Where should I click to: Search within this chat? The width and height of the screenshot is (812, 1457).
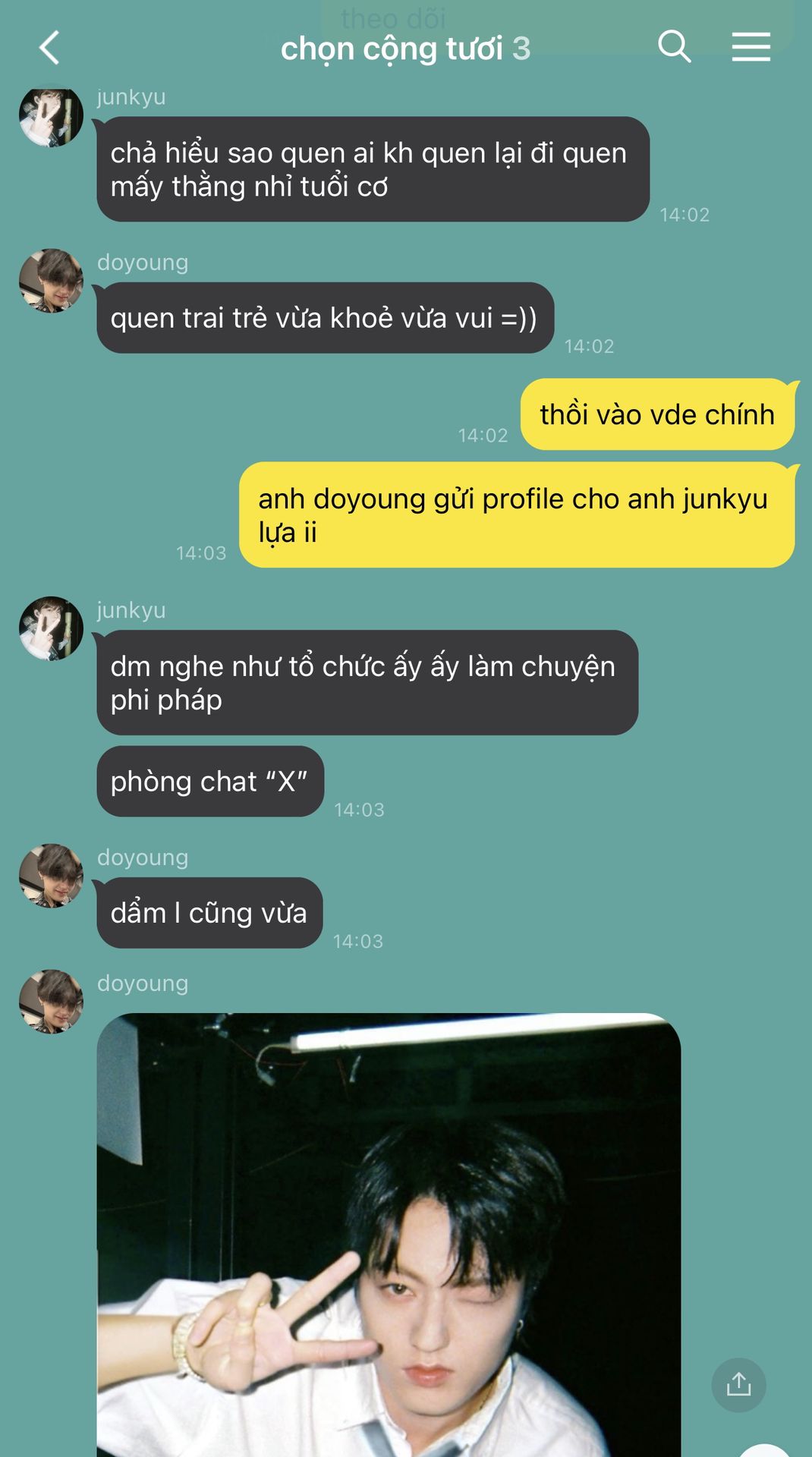[674, 47]
